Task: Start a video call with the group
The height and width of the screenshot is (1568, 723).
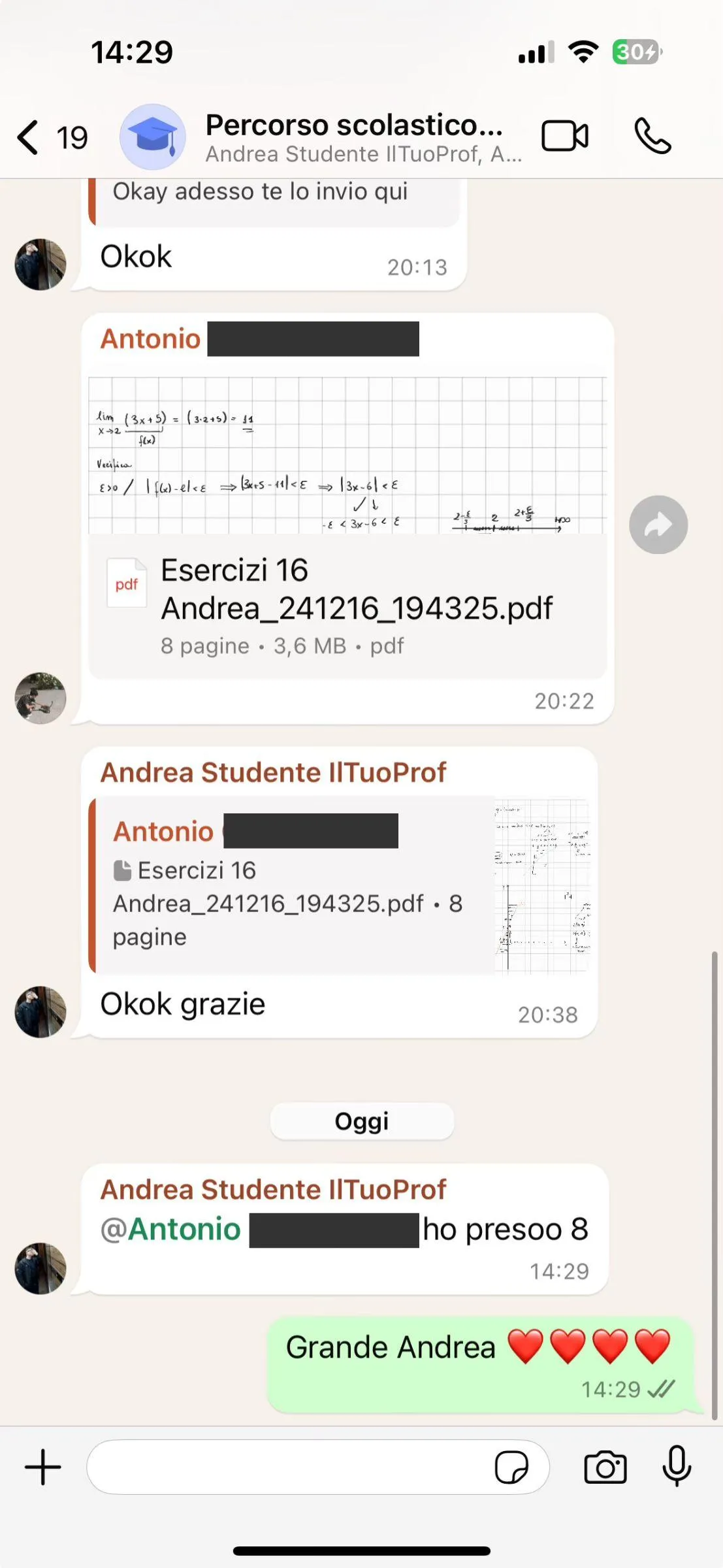Action: pos(564,137)
